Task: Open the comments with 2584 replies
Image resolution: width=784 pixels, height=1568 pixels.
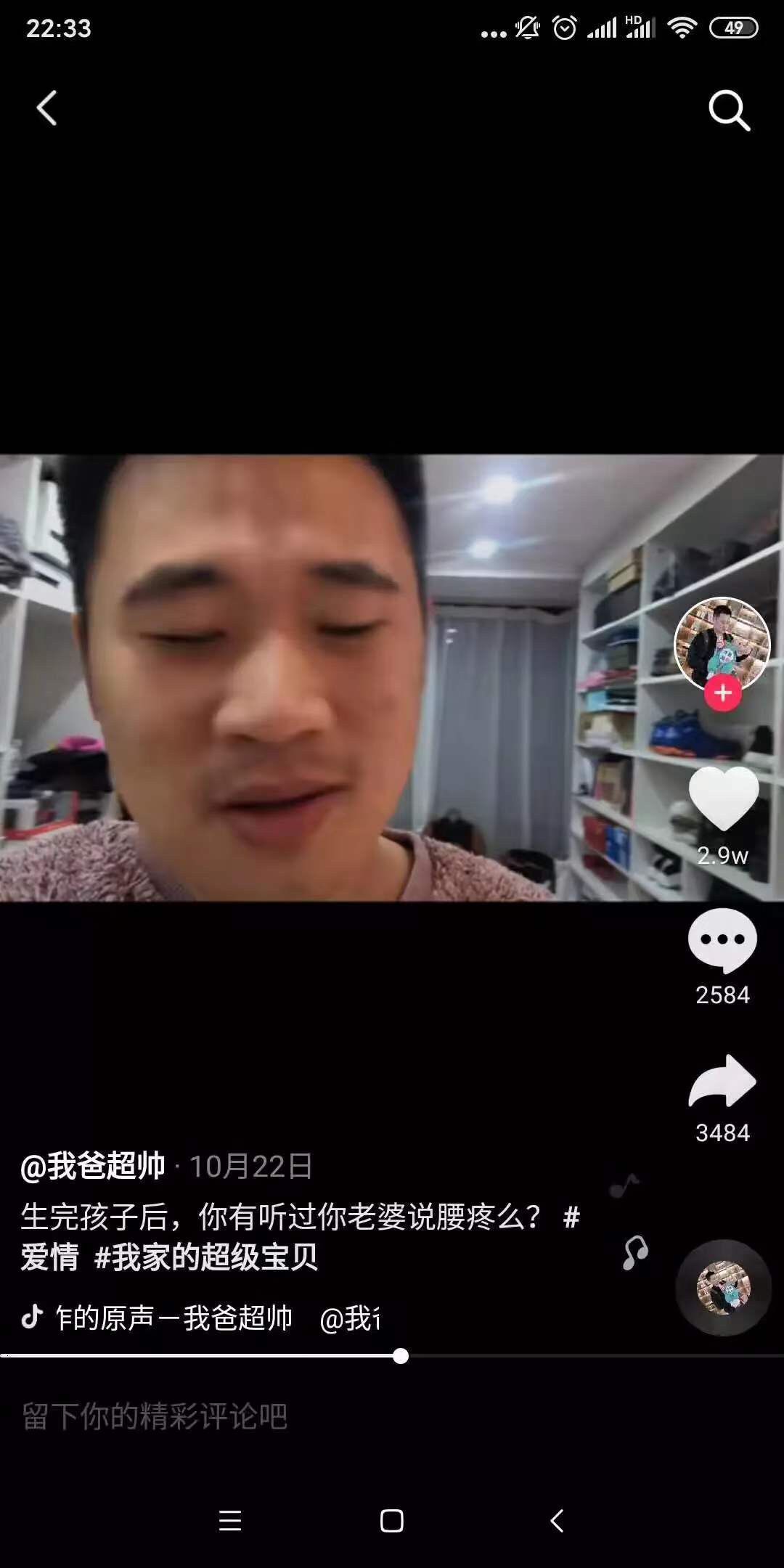Action: point(722,940)
